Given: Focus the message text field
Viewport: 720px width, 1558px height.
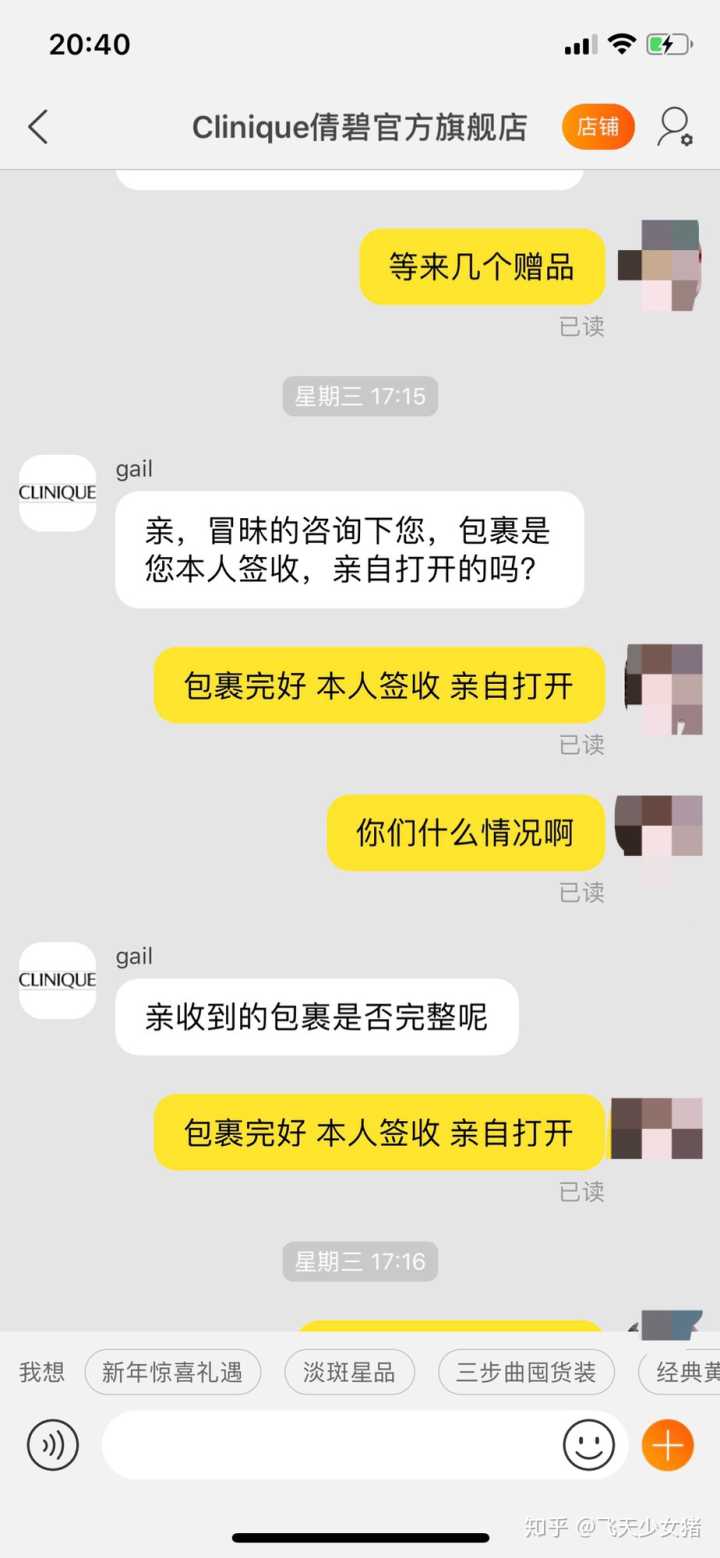Looking at the screenshot, I should [330, 1445].
